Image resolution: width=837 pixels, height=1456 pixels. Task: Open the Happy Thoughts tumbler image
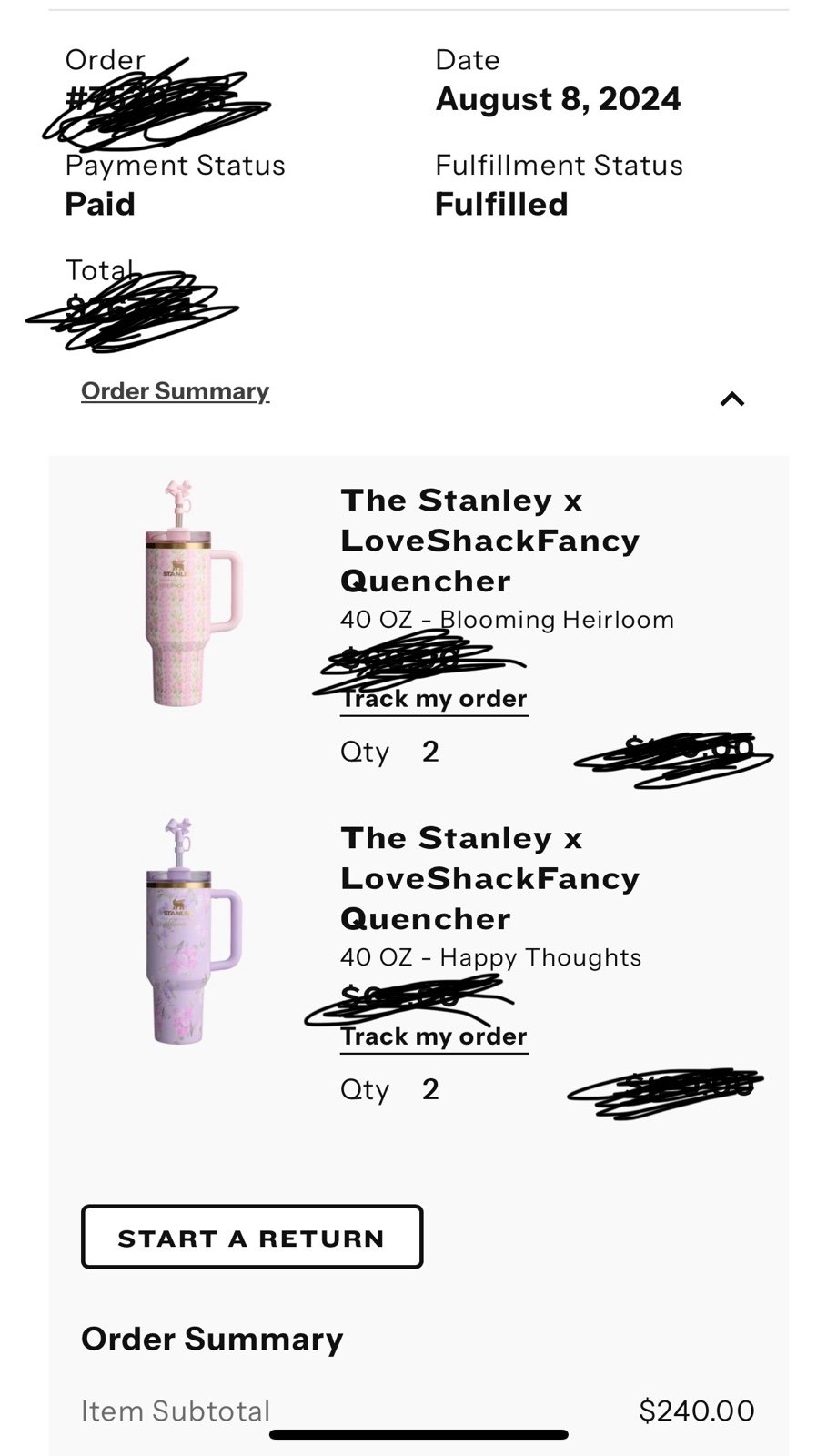click(192, 931)
